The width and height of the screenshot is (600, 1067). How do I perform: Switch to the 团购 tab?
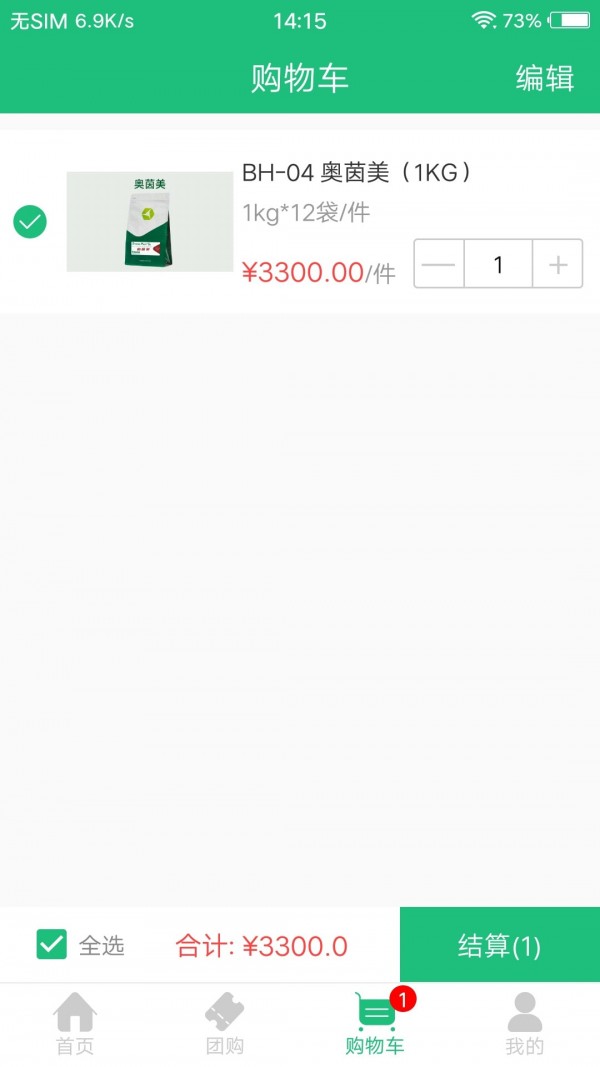coord(225,1024)
